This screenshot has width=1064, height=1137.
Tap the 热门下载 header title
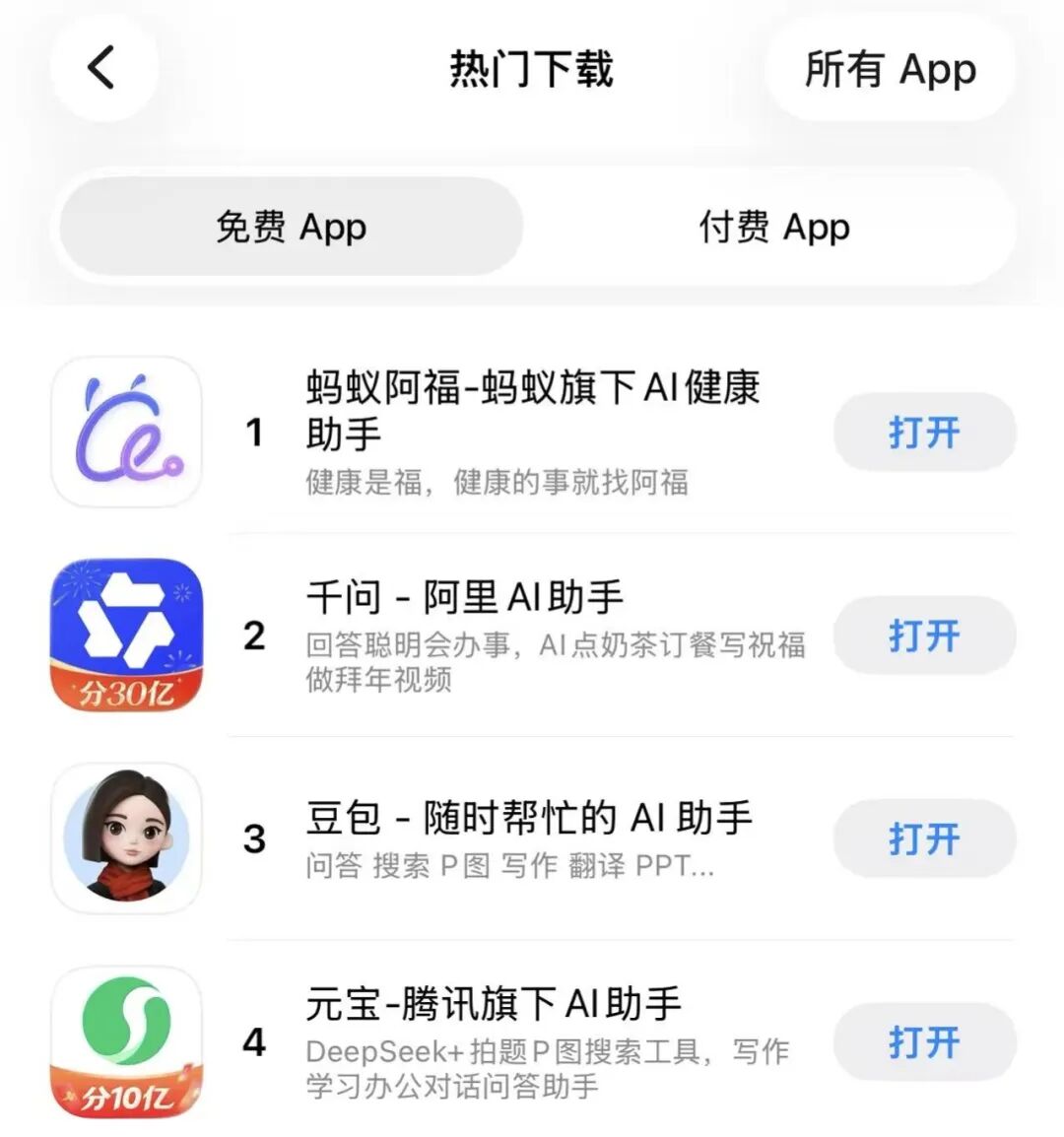click(x=532, y=69)
